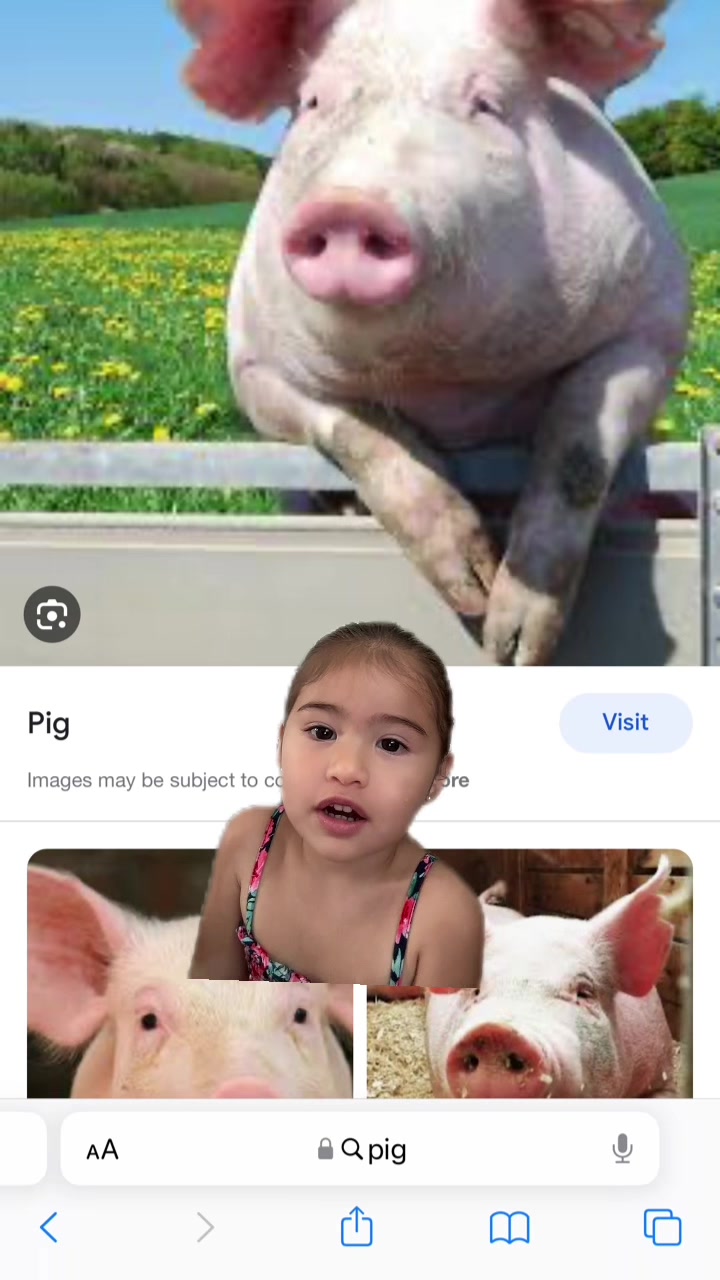The height and width of the screenshot is (1280, 720).
Task: Open Safari bookmarks
Action: (510, 1227)
